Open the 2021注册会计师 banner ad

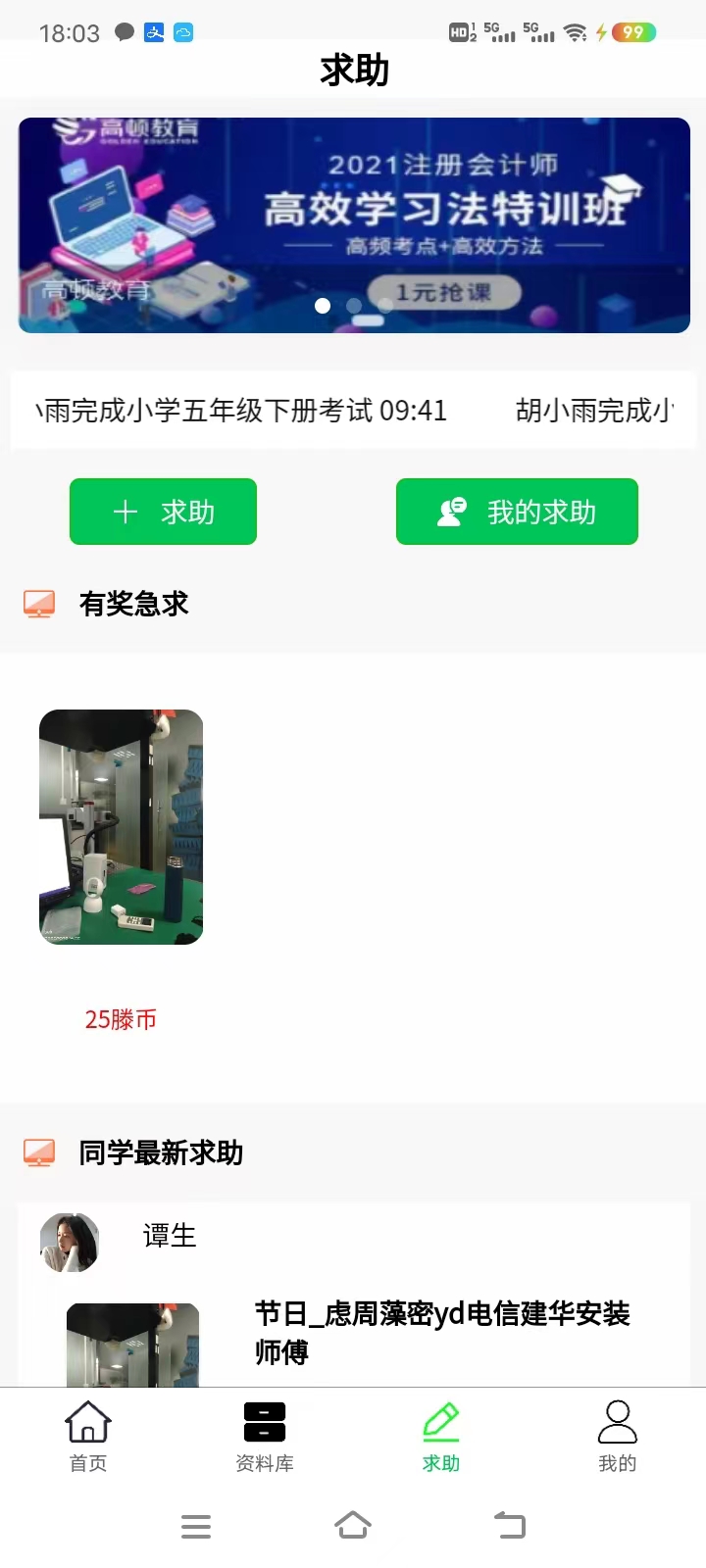354,224
